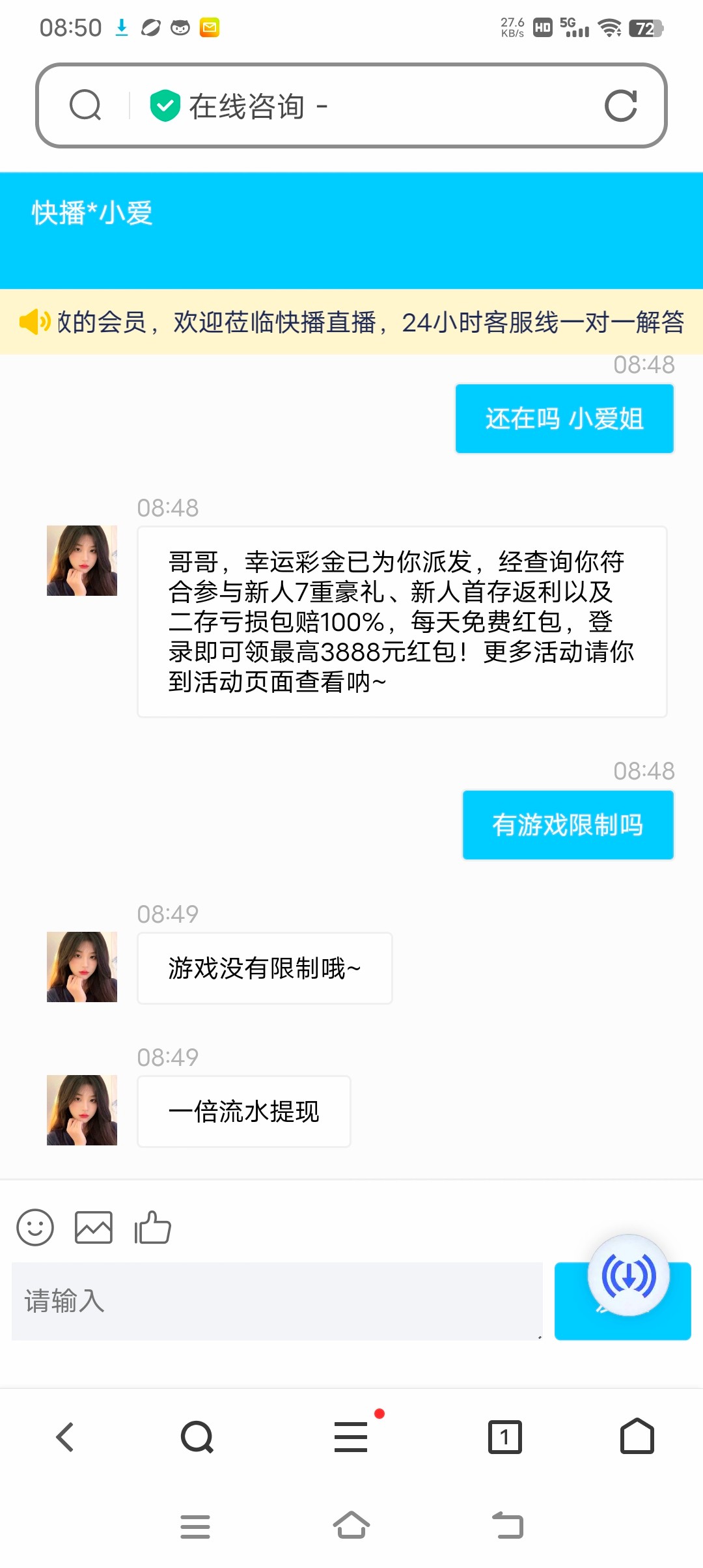Open the 在线咨询 address bar
Screen dimensions: 703x1568
coord(365,105)
